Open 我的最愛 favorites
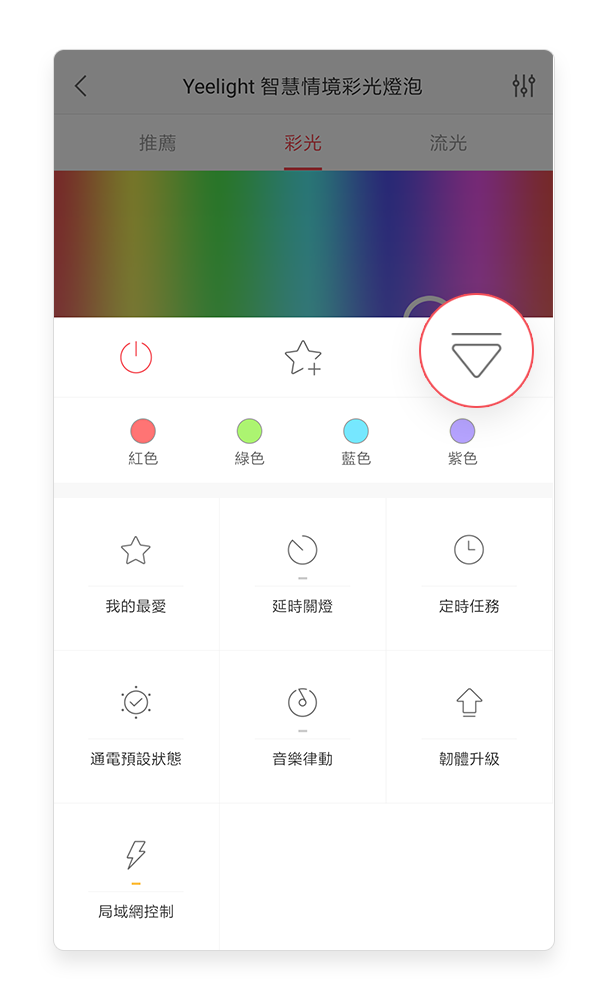Viewport: 608px width, 1000px height. 136,574
